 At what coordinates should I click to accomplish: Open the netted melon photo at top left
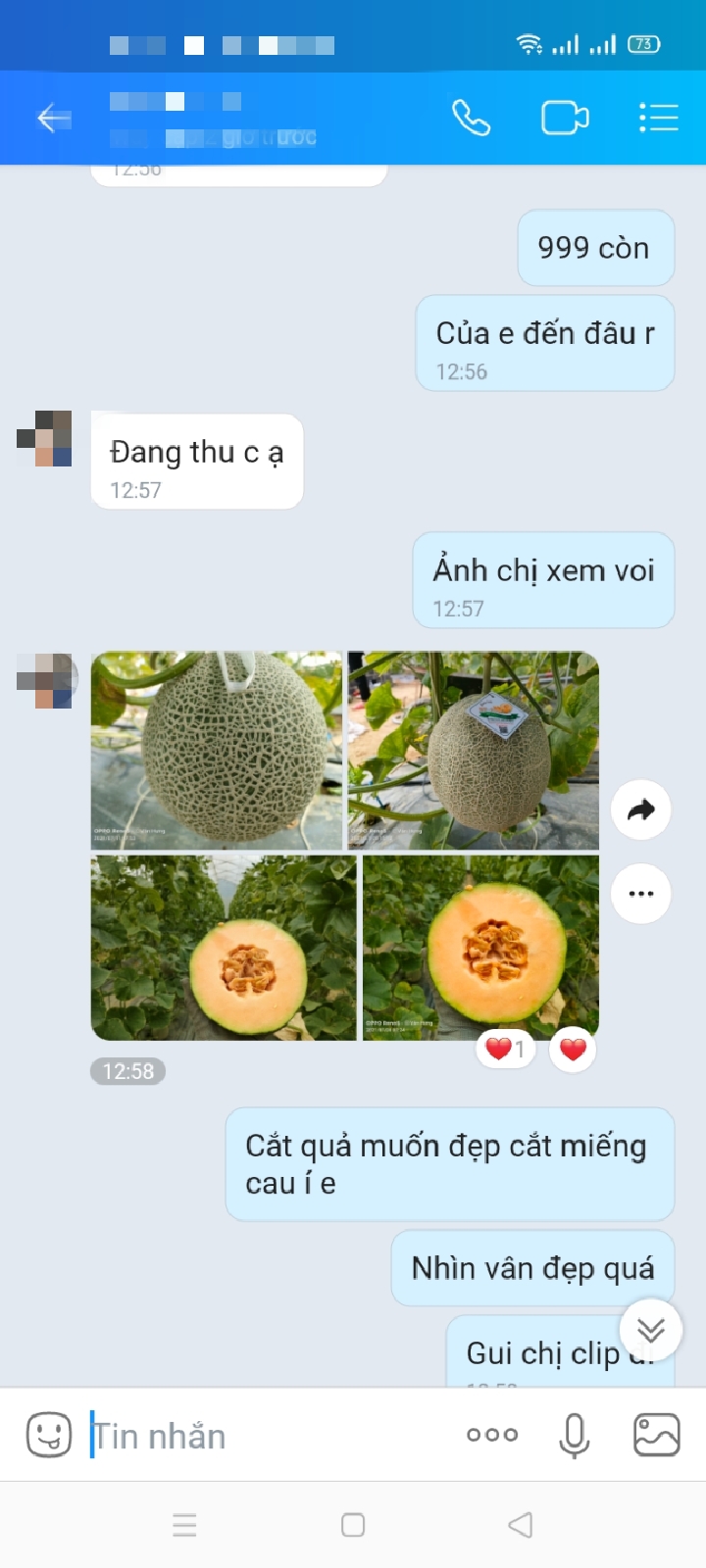point(217,750)
